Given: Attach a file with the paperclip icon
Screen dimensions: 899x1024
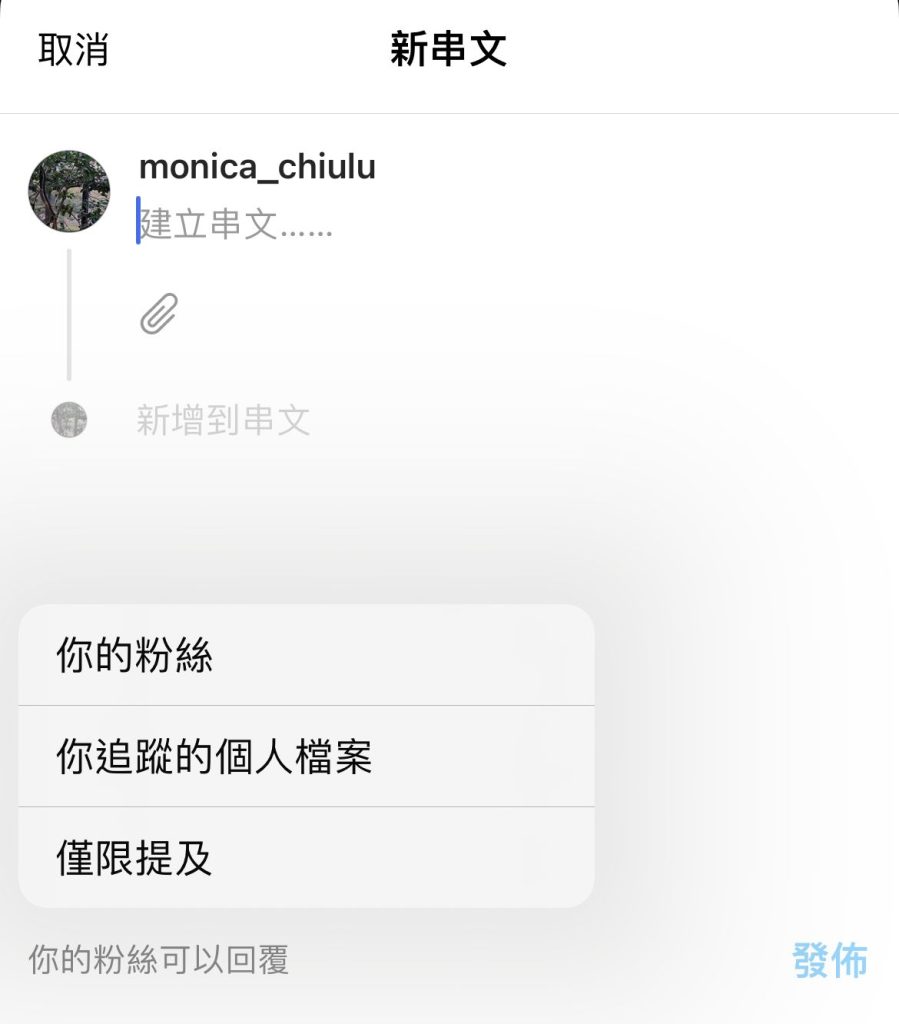Looking at the screenshot, I should [158, 314].
